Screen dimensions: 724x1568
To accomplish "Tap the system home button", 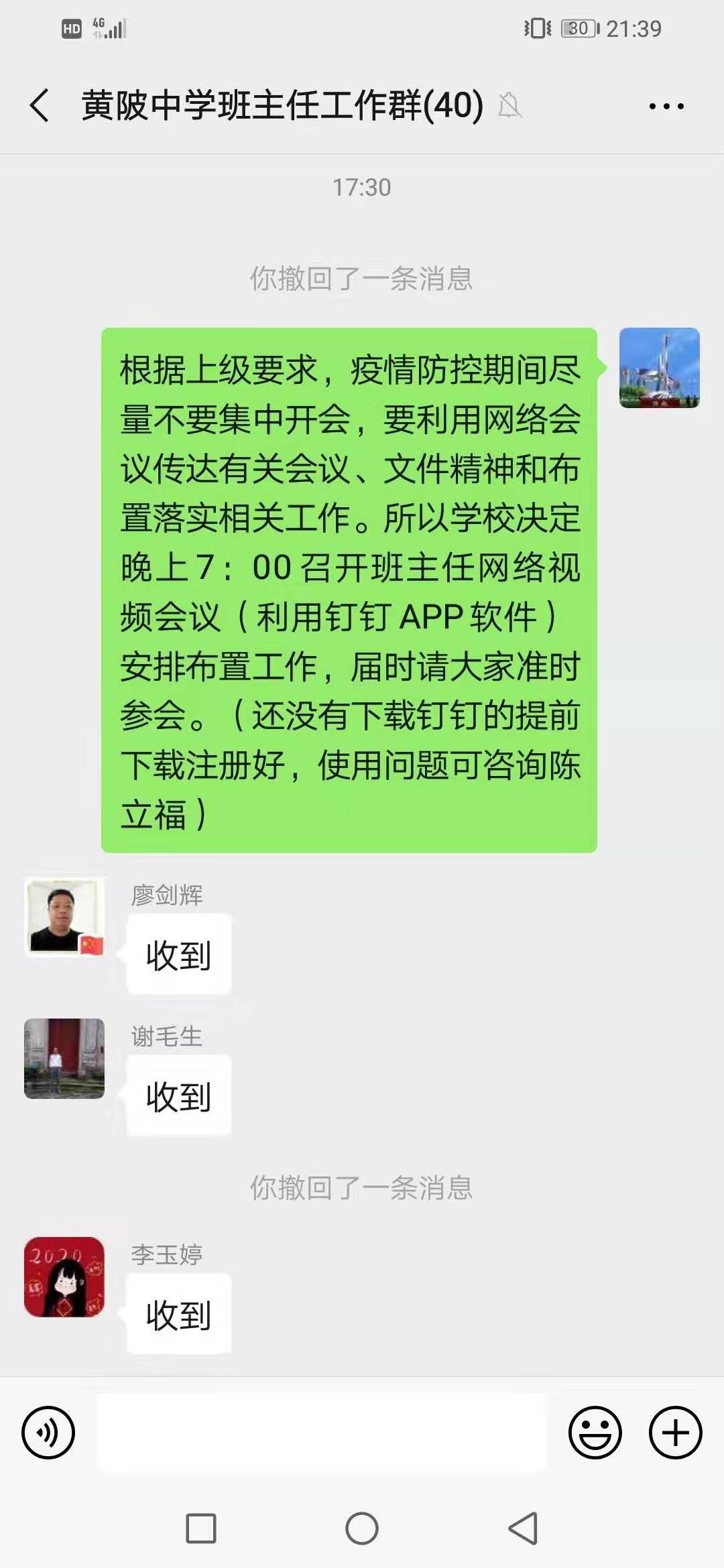I will [x=362, y=1528].
